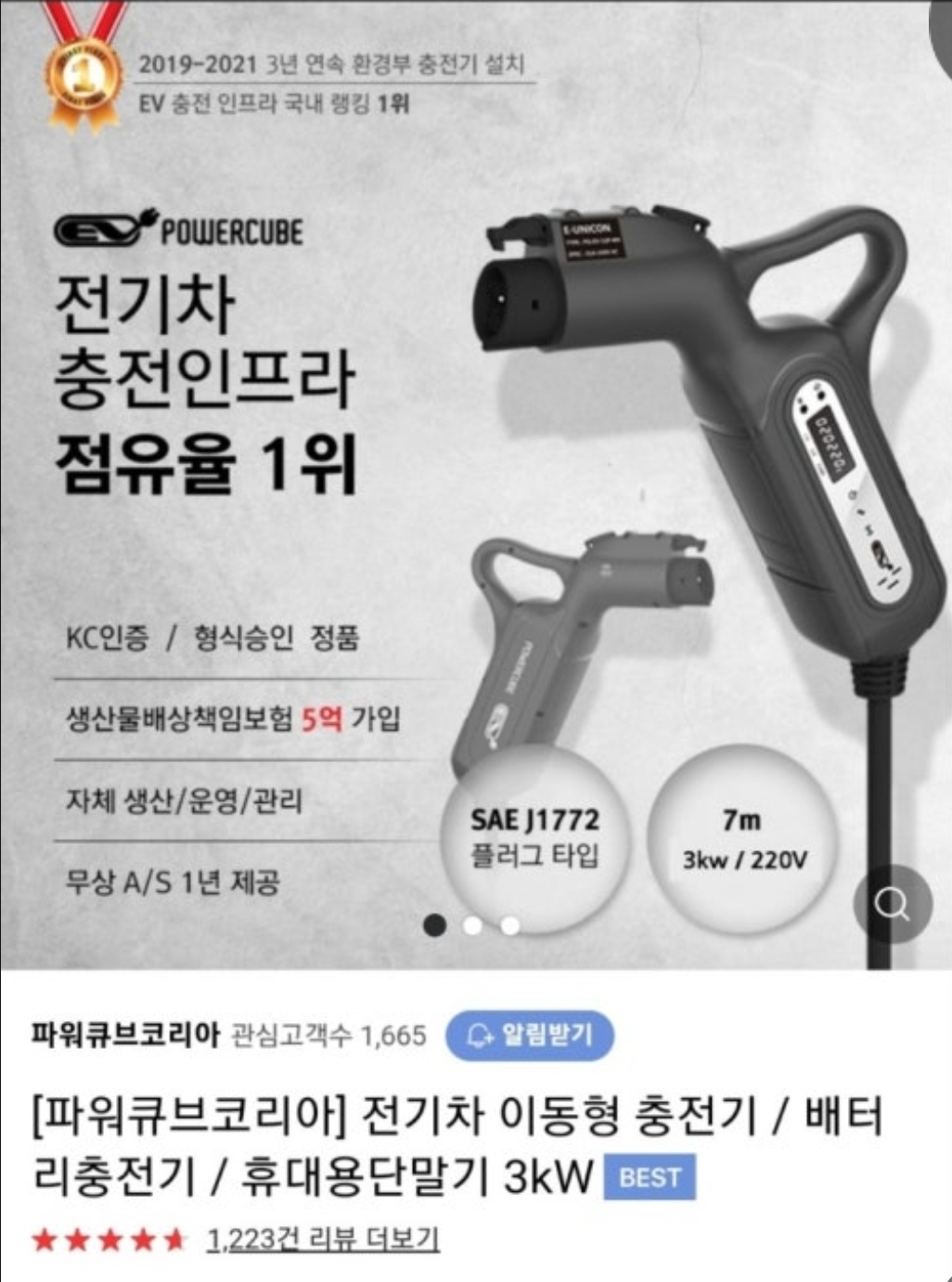Open the product image in full view

475,464
